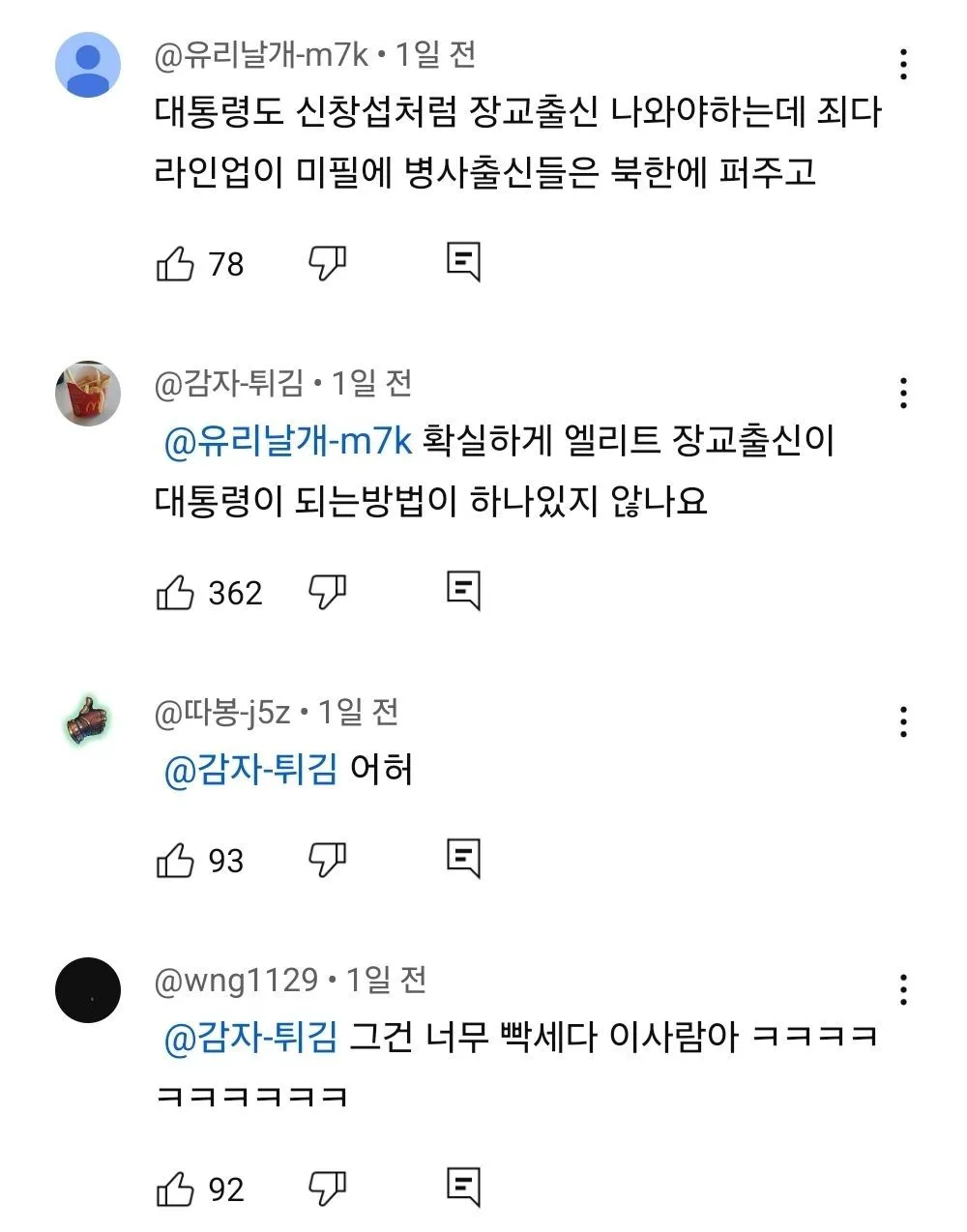Like the comment by @유리날개-m7k
Screen dimensions: 967x1232
175,263
